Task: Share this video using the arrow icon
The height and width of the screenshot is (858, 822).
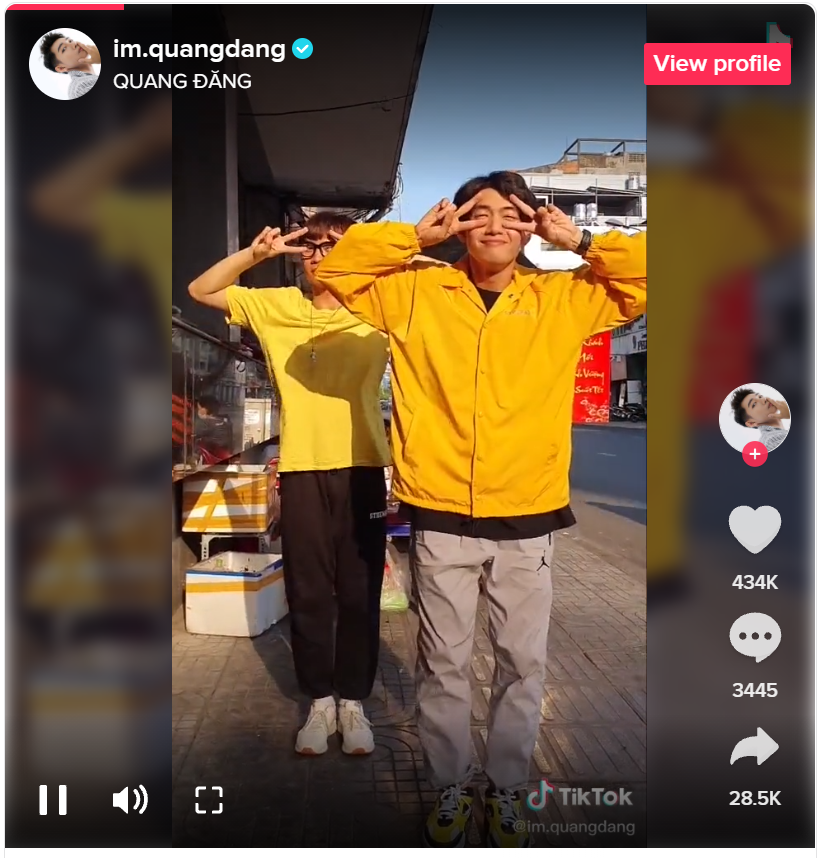Action: pos(754,747)
